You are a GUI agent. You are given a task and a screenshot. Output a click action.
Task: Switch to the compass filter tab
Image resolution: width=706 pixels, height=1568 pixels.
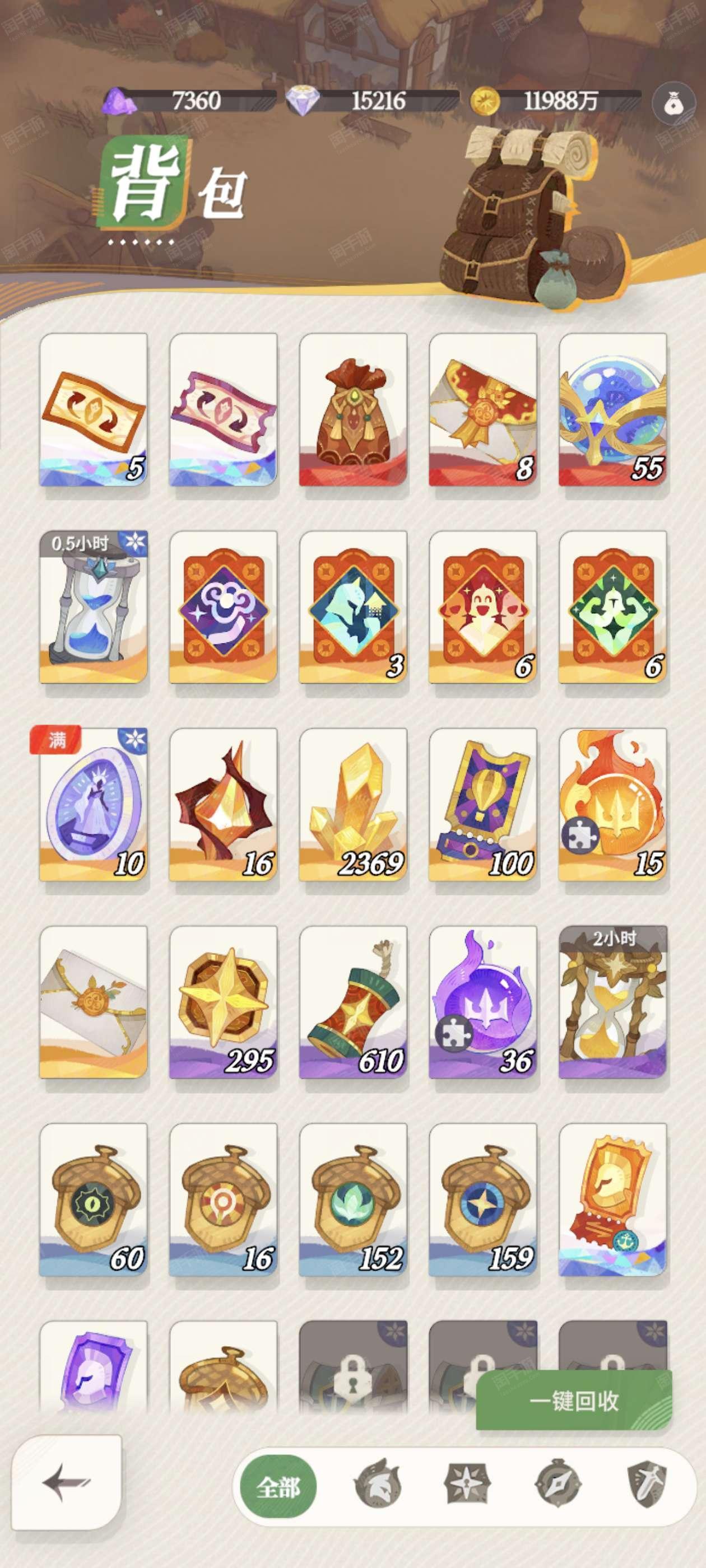(x=558, y=1487)
